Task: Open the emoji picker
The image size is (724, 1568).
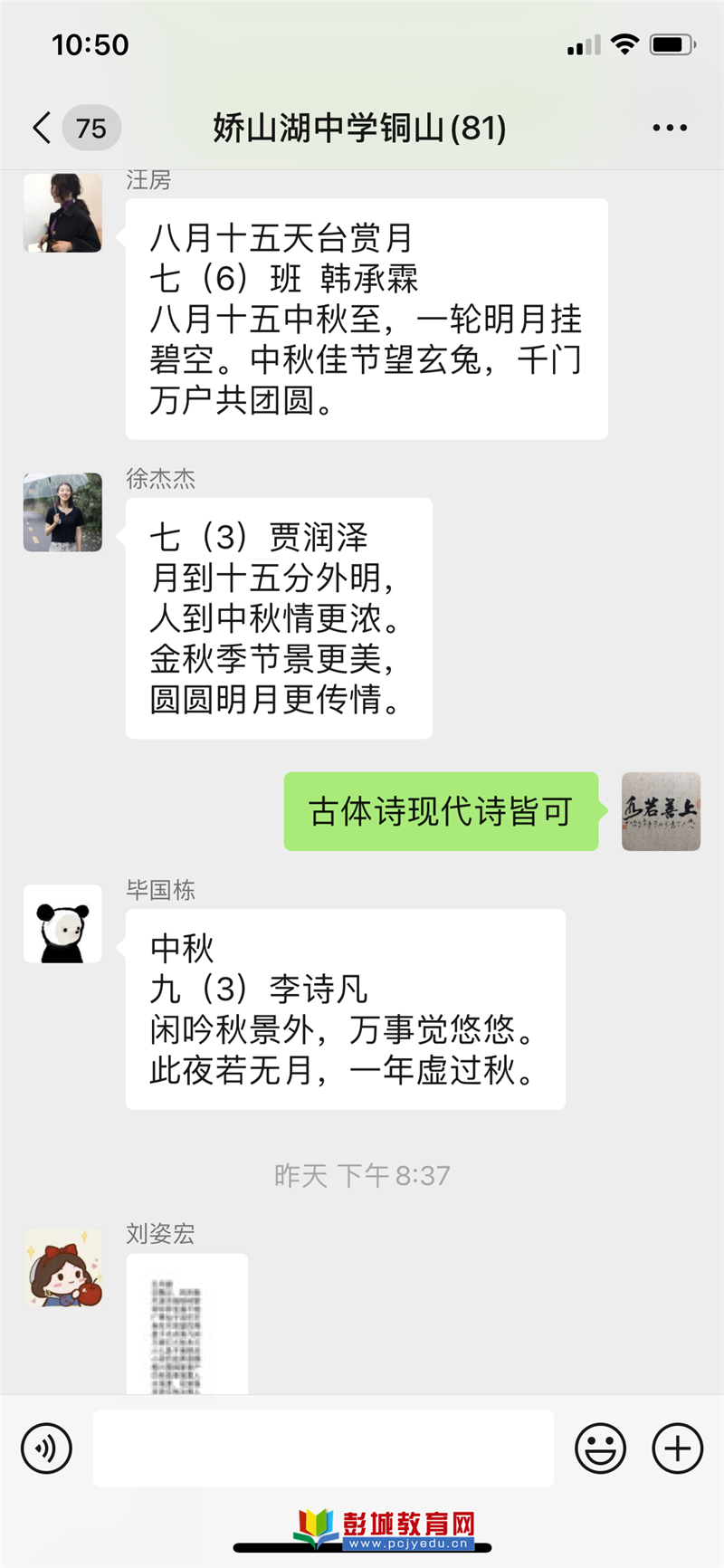Action: pos(600,1448)
